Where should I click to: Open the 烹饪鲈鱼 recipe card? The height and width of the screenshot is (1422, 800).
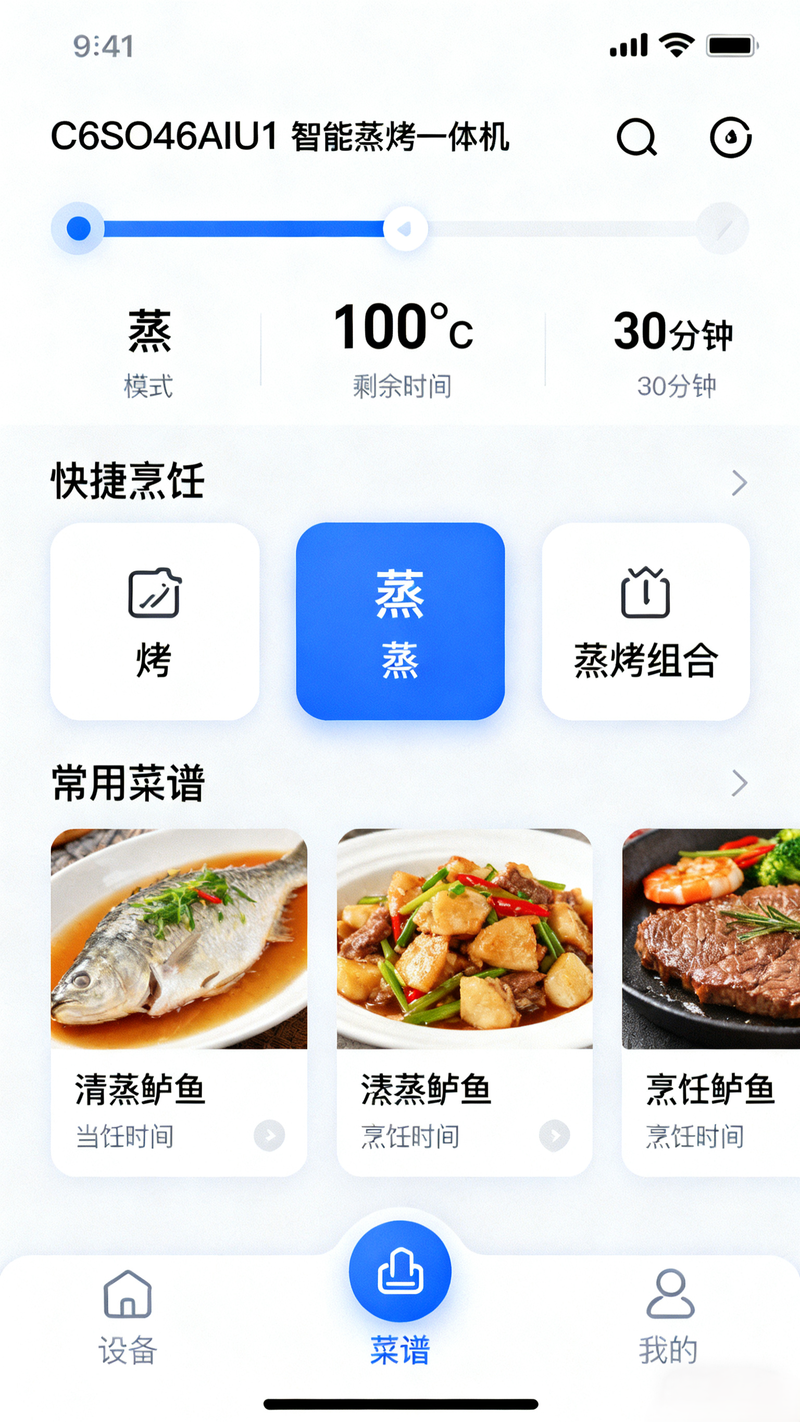tap(712, 1000)
